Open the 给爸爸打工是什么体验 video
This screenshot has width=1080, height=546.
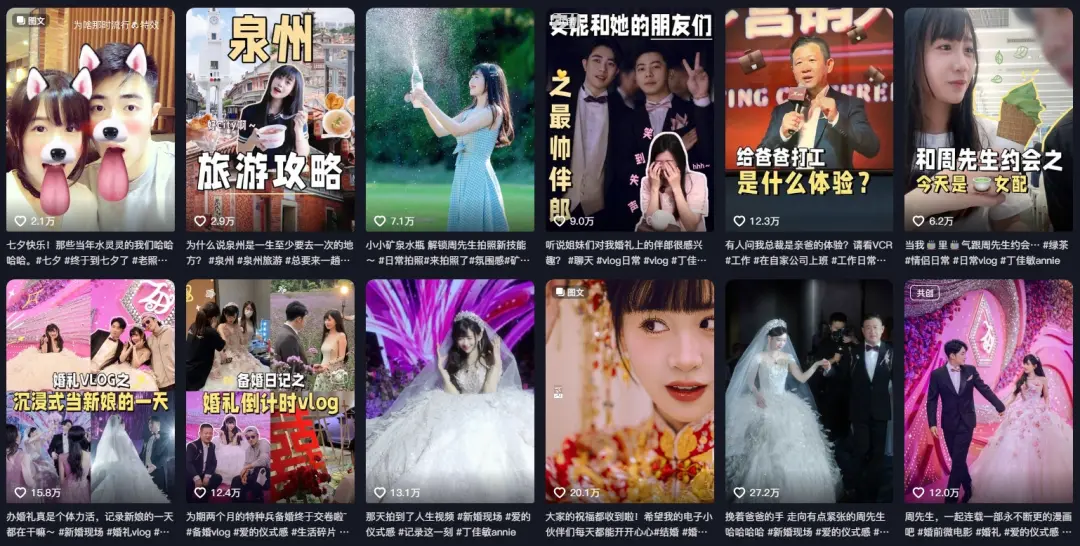pyautogui.click(x=808, y=120)
